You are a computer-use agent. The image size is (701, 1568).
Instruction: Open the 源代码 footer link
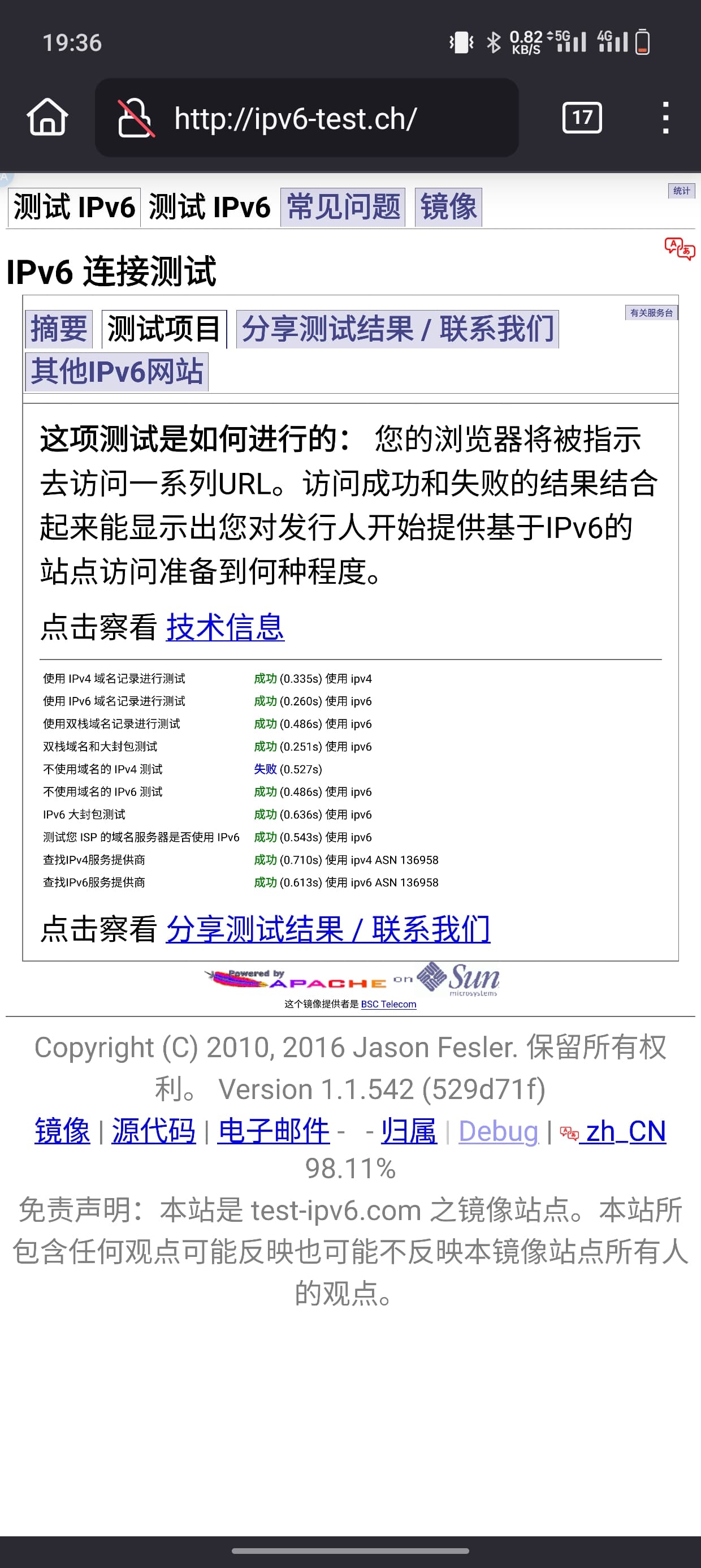click(154, 1131)
